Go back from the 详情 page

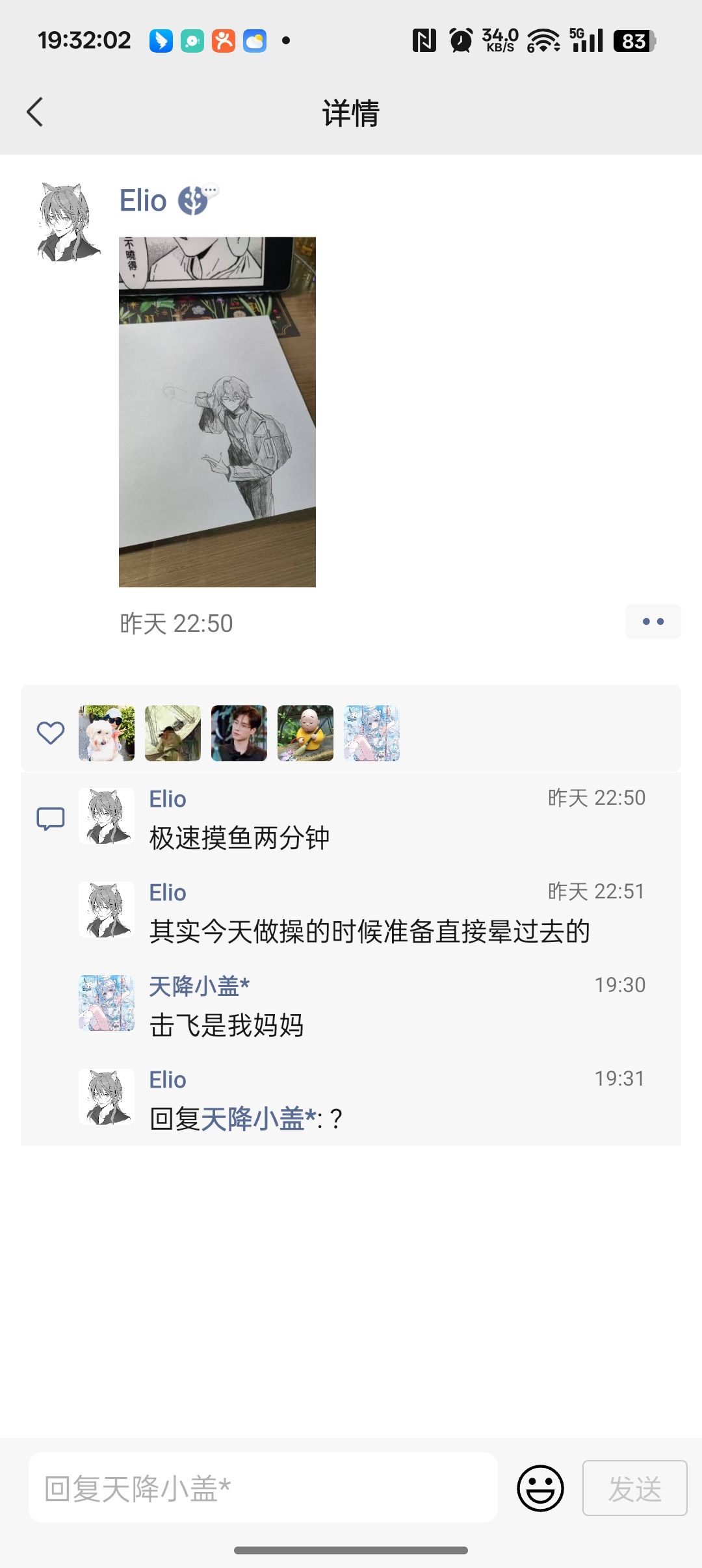(x=35, y=112)
